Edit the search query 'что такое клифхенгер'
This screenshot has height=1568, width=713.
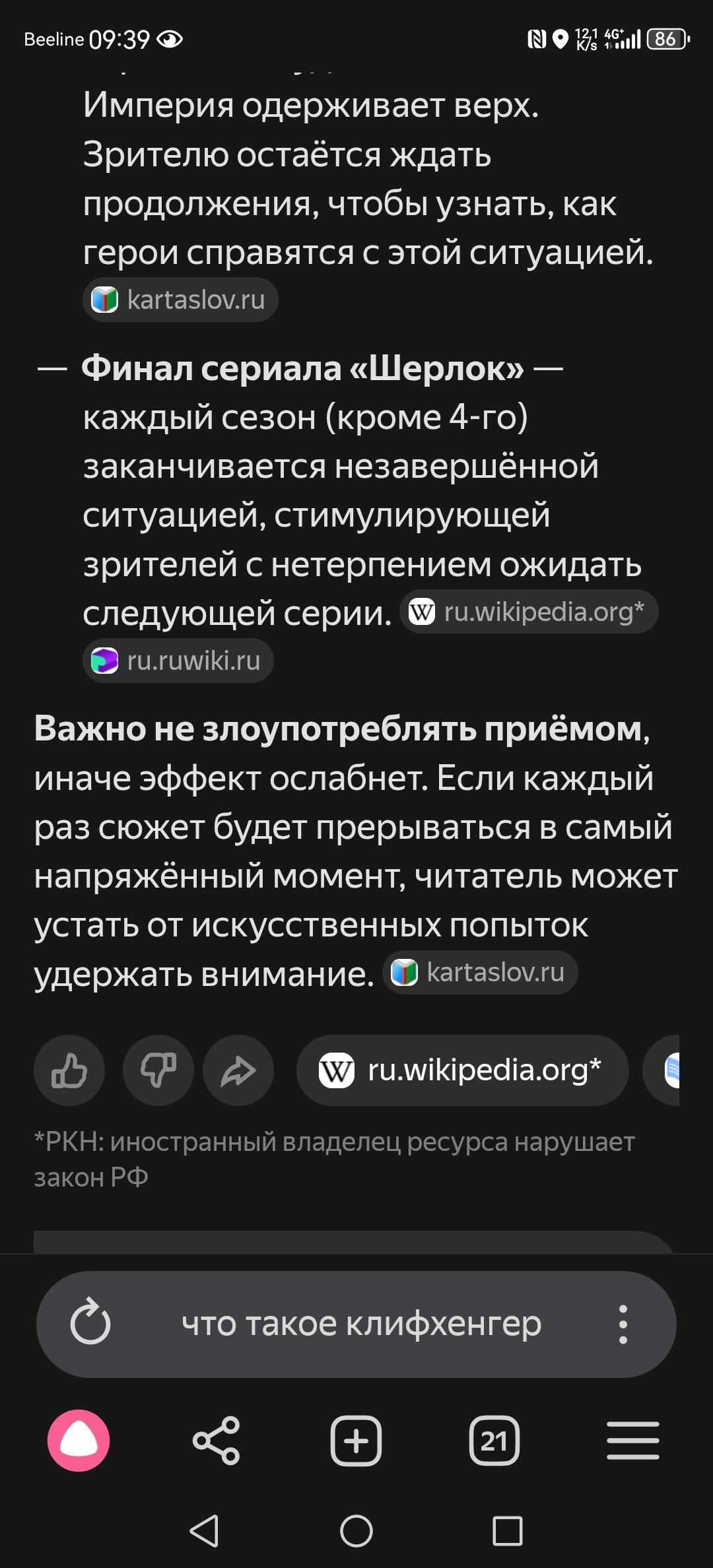(x=361, y=1324)
